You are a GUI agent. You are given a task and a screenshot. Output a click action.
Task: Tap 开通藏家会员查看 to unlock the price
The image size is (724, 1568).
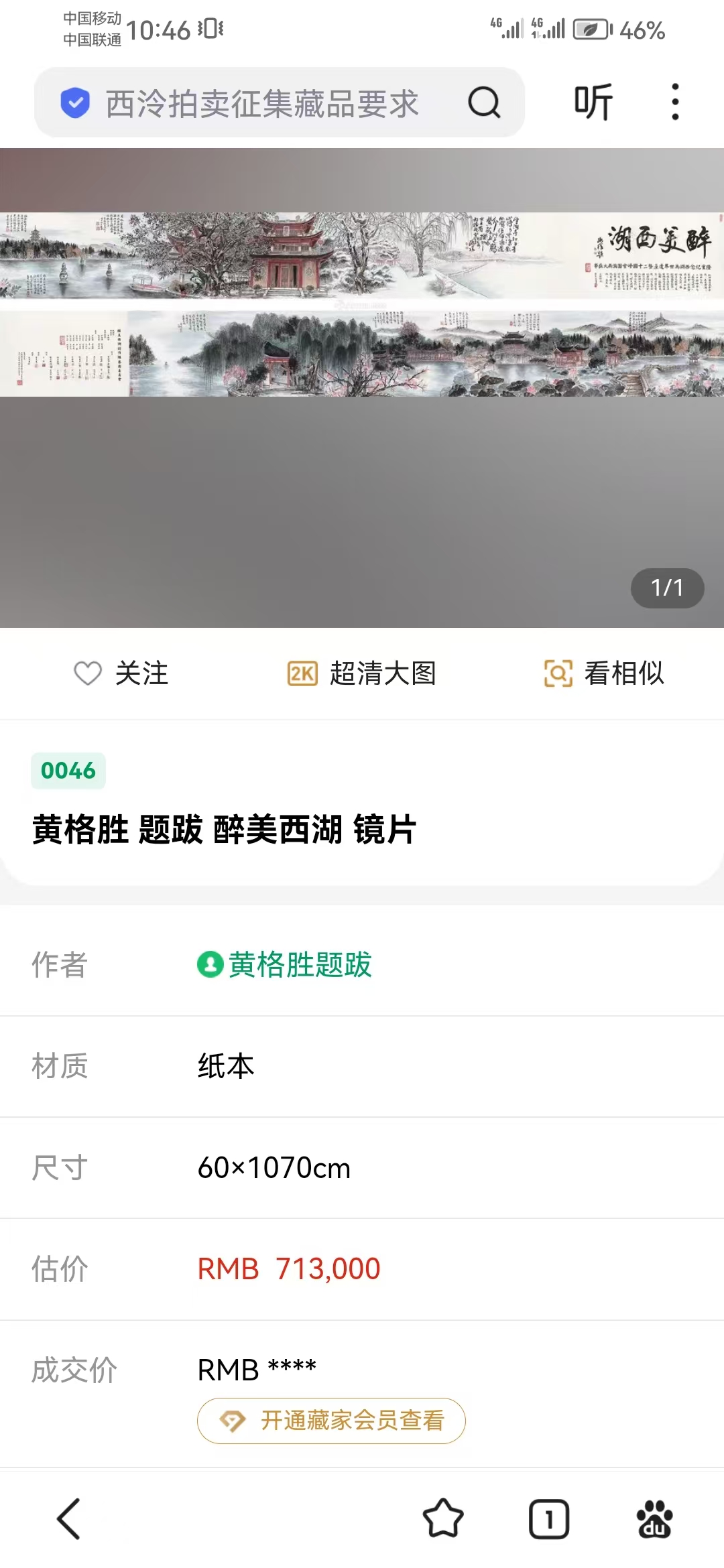tap(331, 1421)
